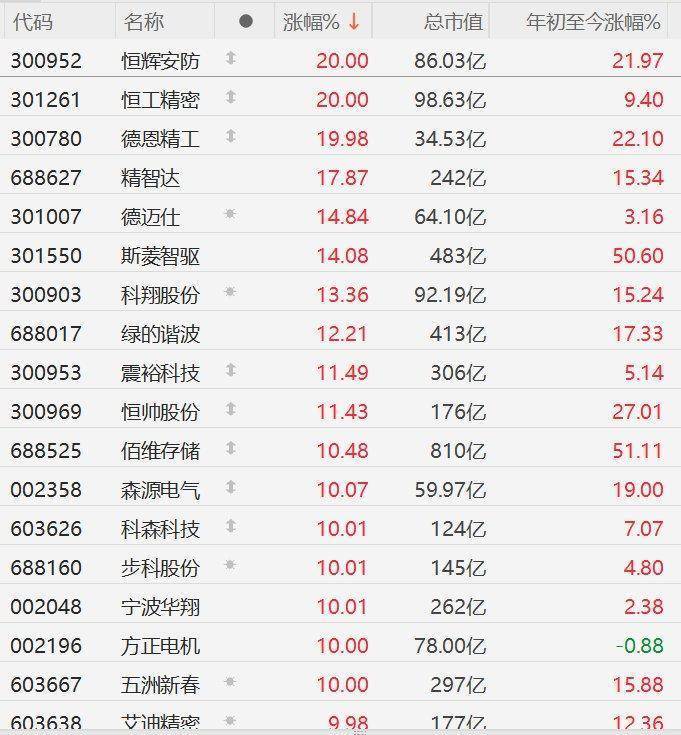
Task: Select the 恒帅股份 row
Action: click(160, 412)
